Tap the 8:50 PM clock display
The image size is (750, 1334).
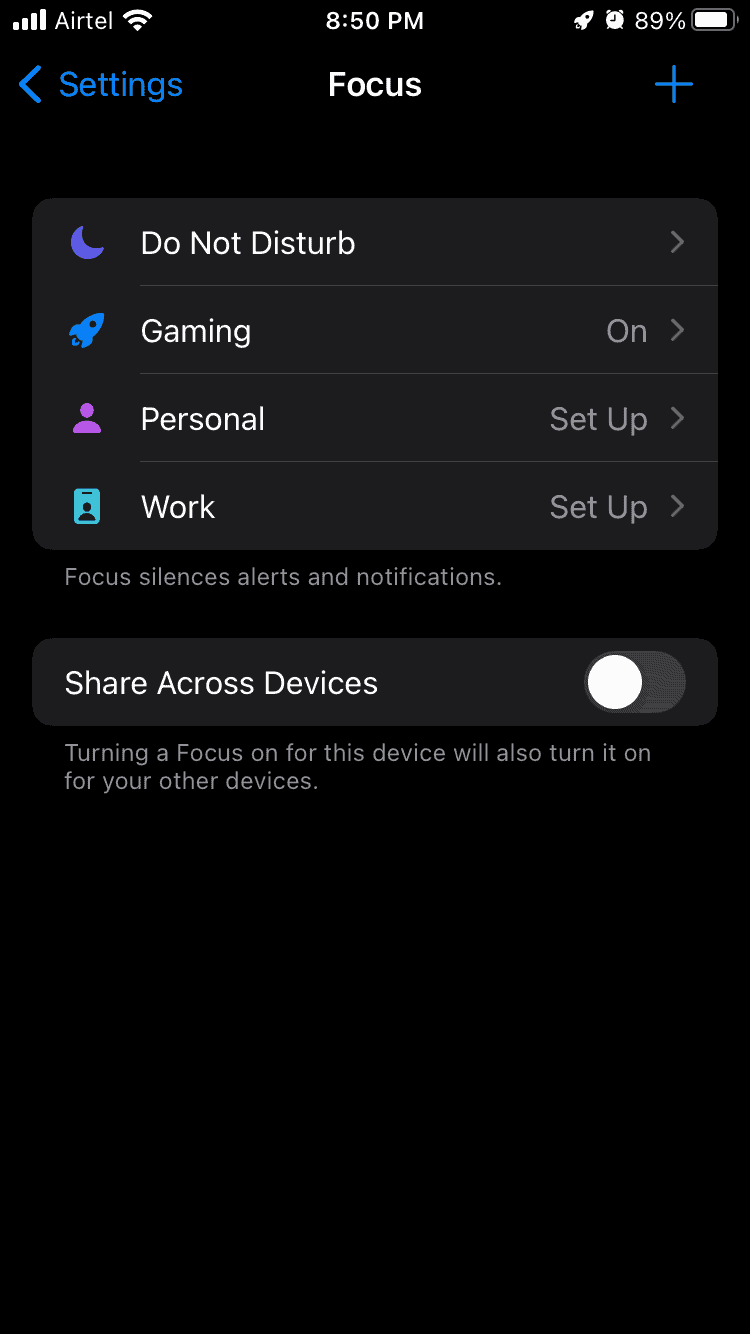375,20
